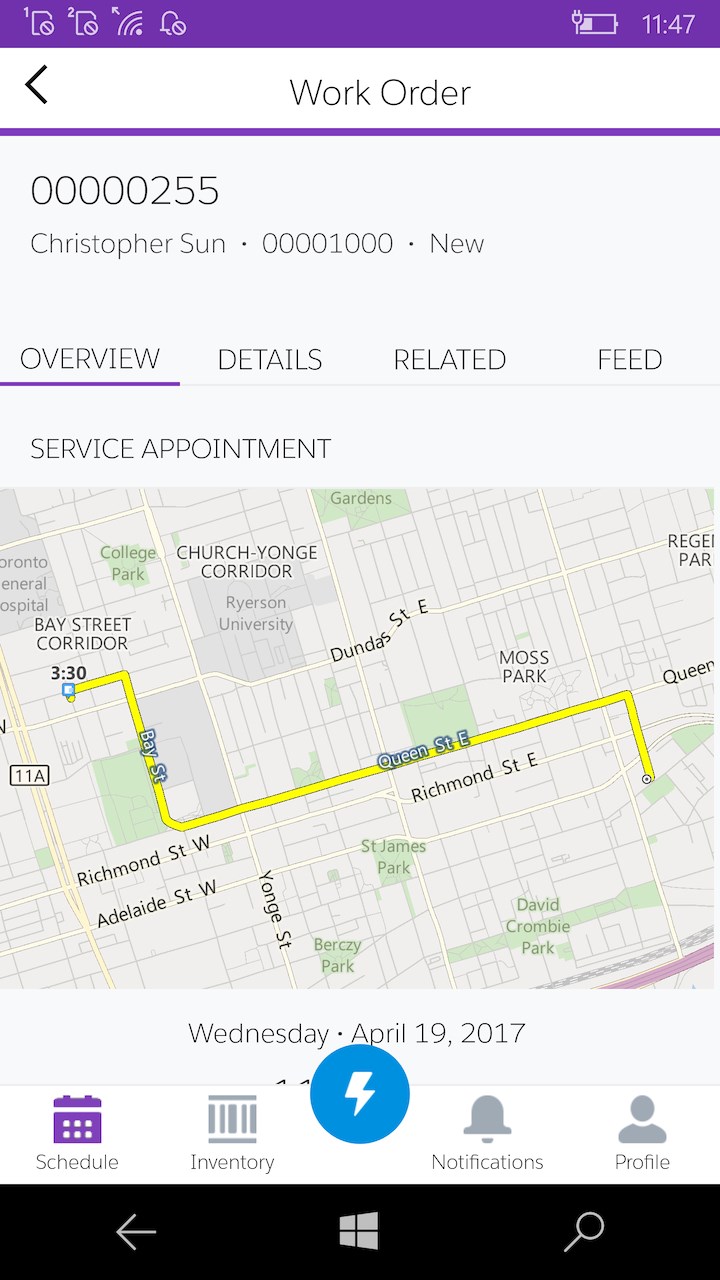Select the Overview tab

pos(90,359)
